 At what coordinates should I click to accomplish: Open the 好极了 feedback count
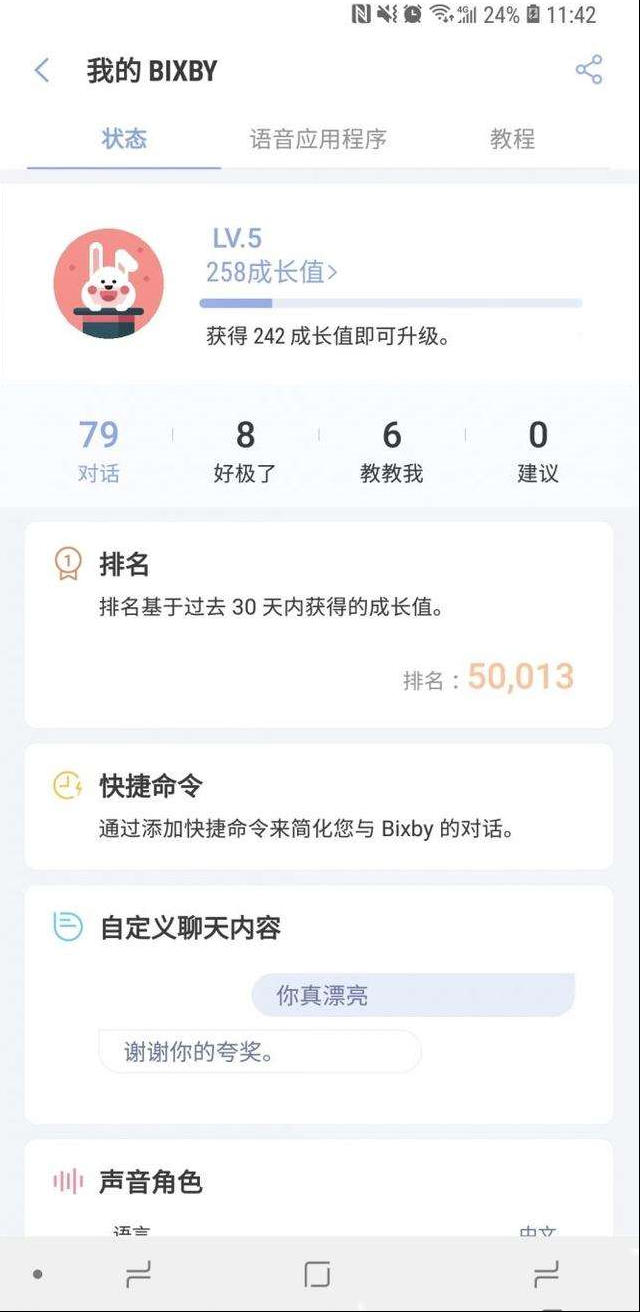(x=245, y=451)
